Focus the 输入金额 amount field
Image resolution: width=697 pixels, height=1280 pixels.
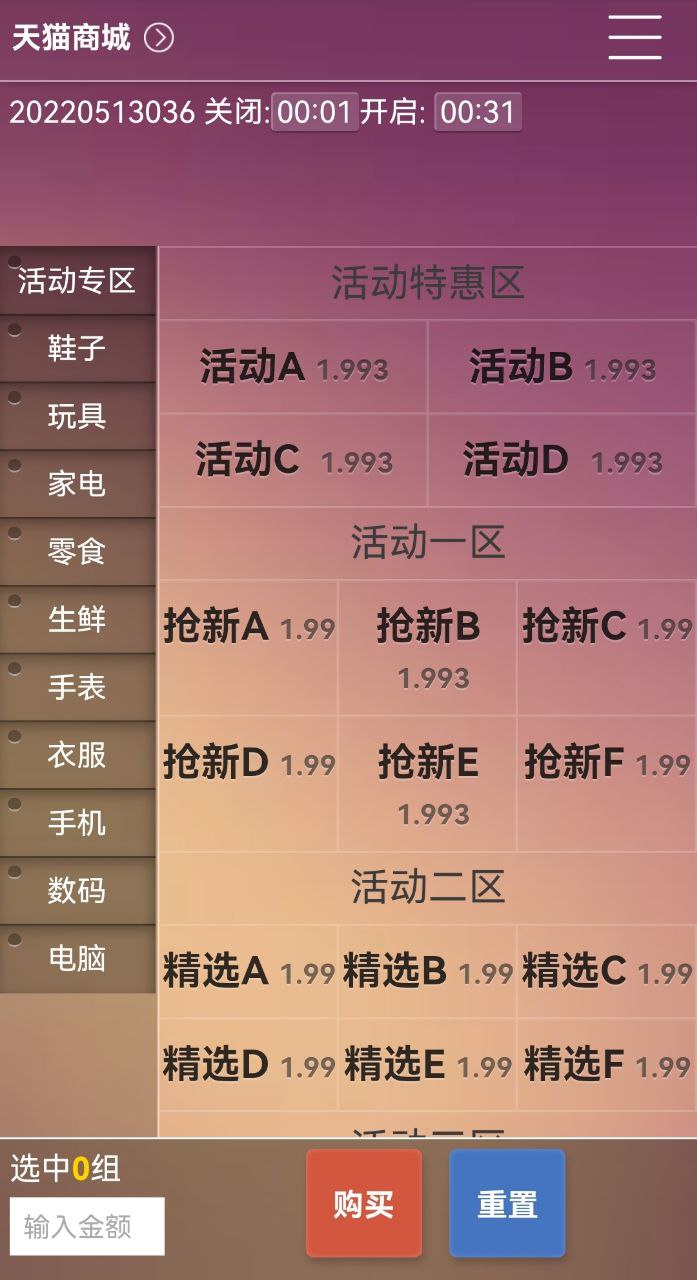point(87,1226)
